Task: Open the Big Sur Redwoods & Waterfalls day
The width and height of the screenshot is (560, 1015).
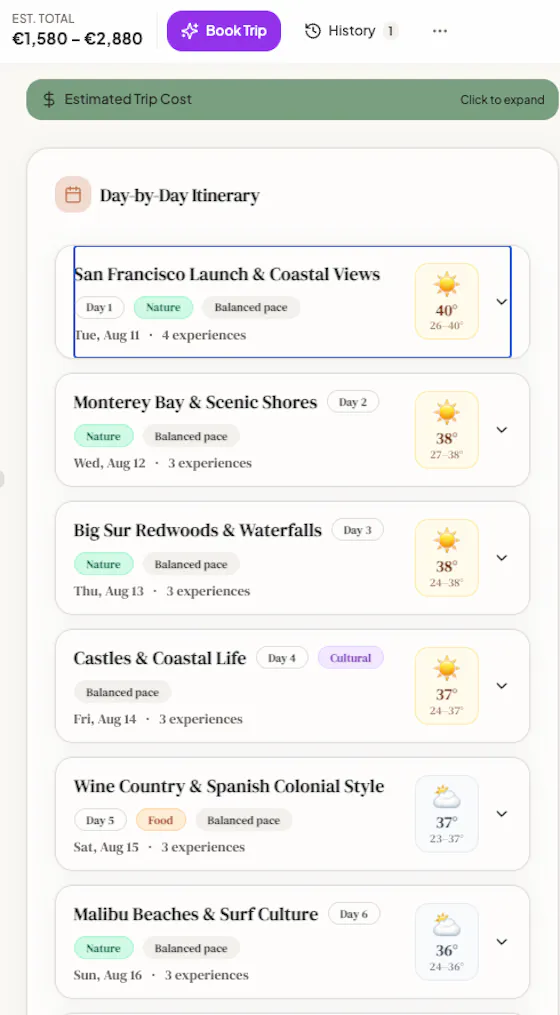Action: [293, 558]
